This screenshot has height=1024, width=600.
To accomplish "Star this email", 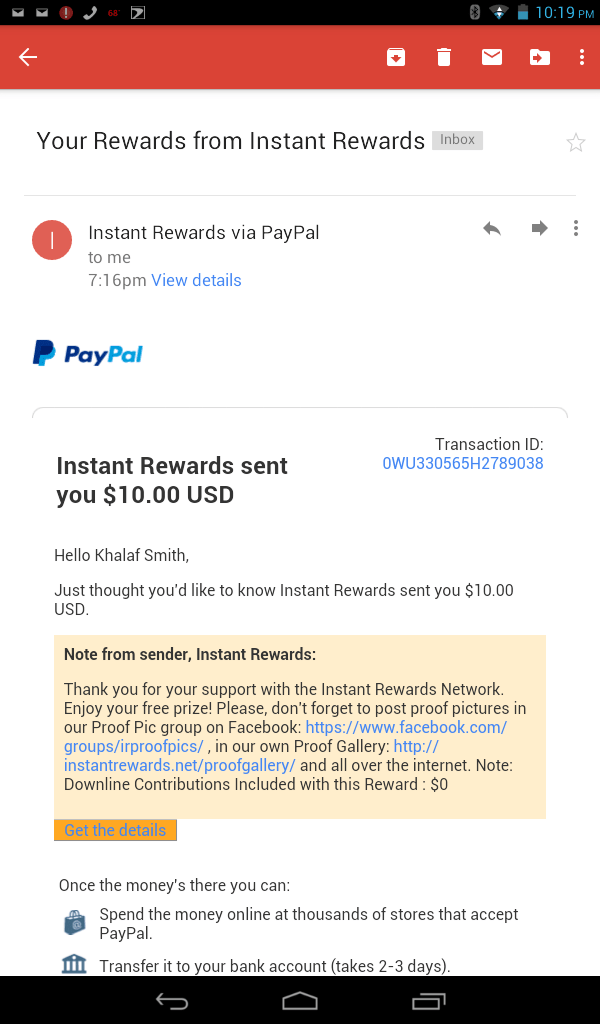I will (575, 142).
